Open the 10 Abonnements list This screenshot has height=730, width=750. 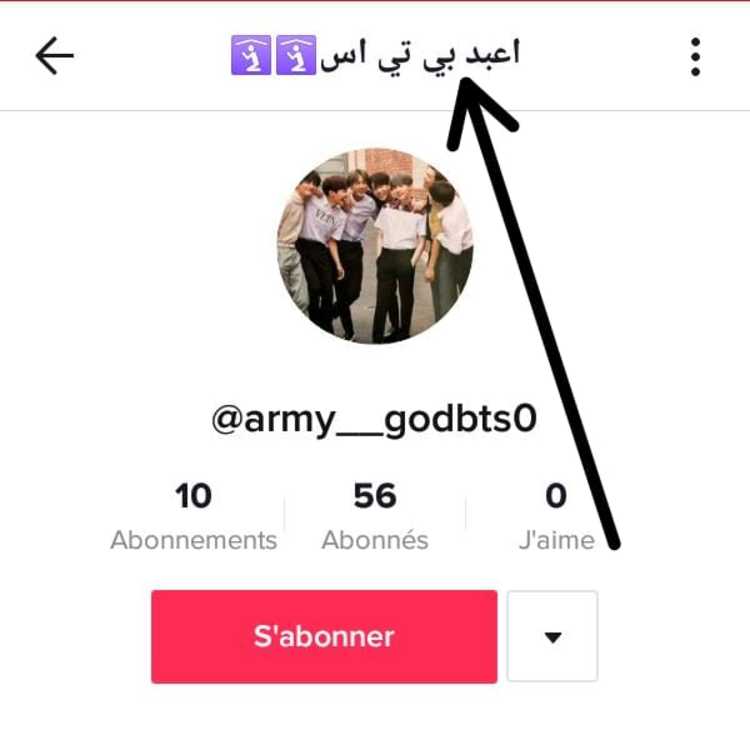(193, 517)
